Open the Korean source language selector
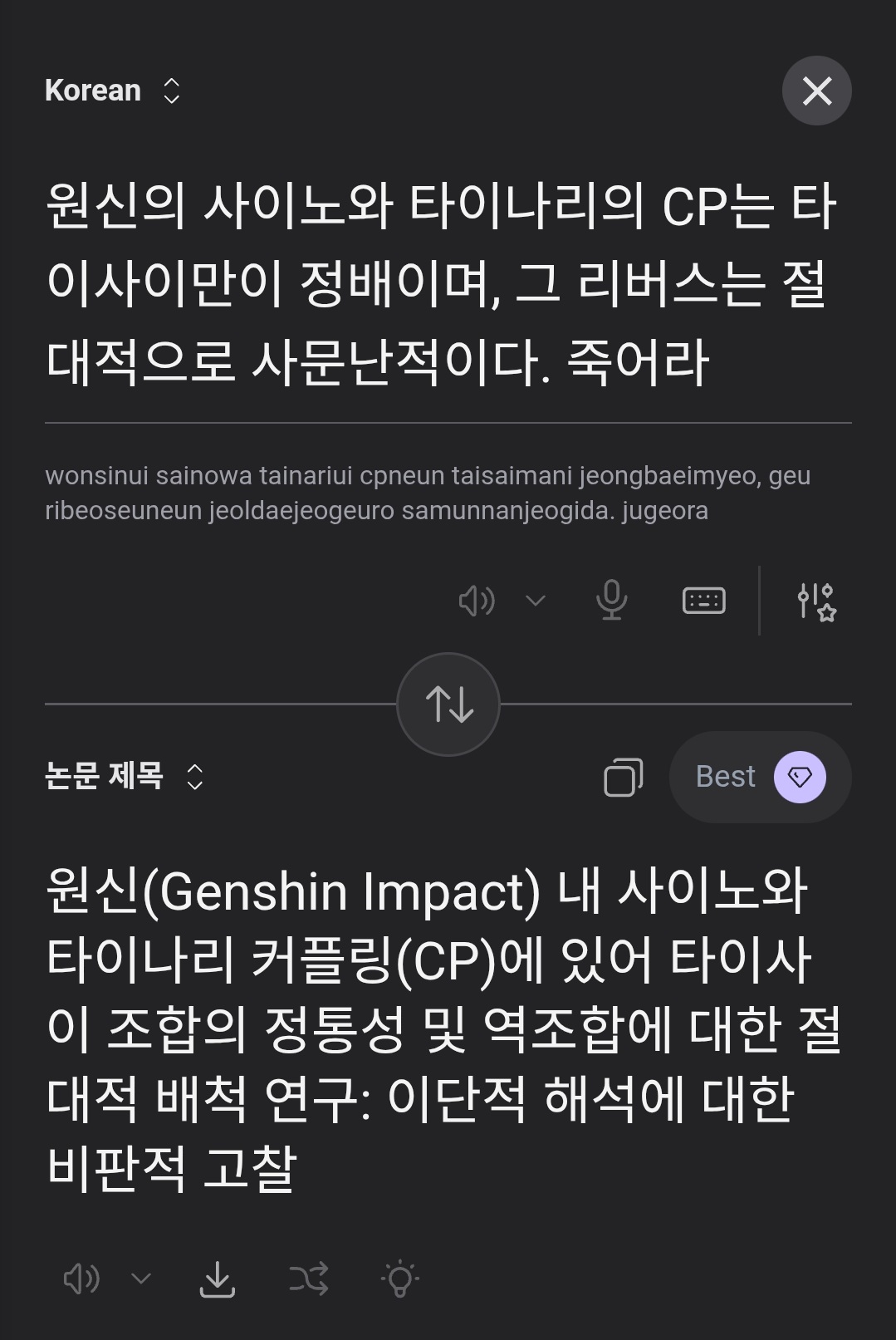 113,91
